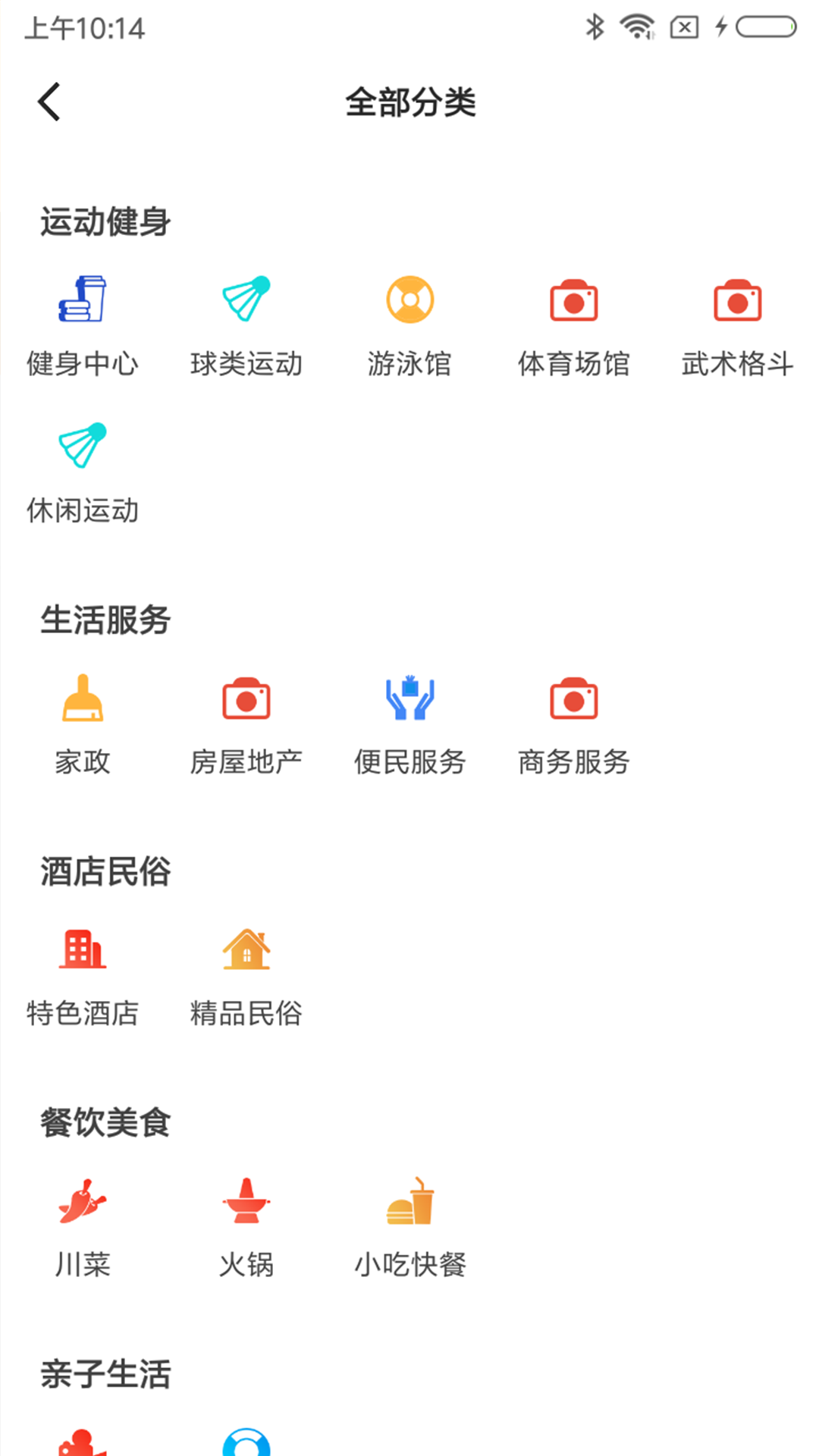Open the 健身中心 fitness center category icon
The width and height of the screenshot is (819, 1456).
[82, 299]
